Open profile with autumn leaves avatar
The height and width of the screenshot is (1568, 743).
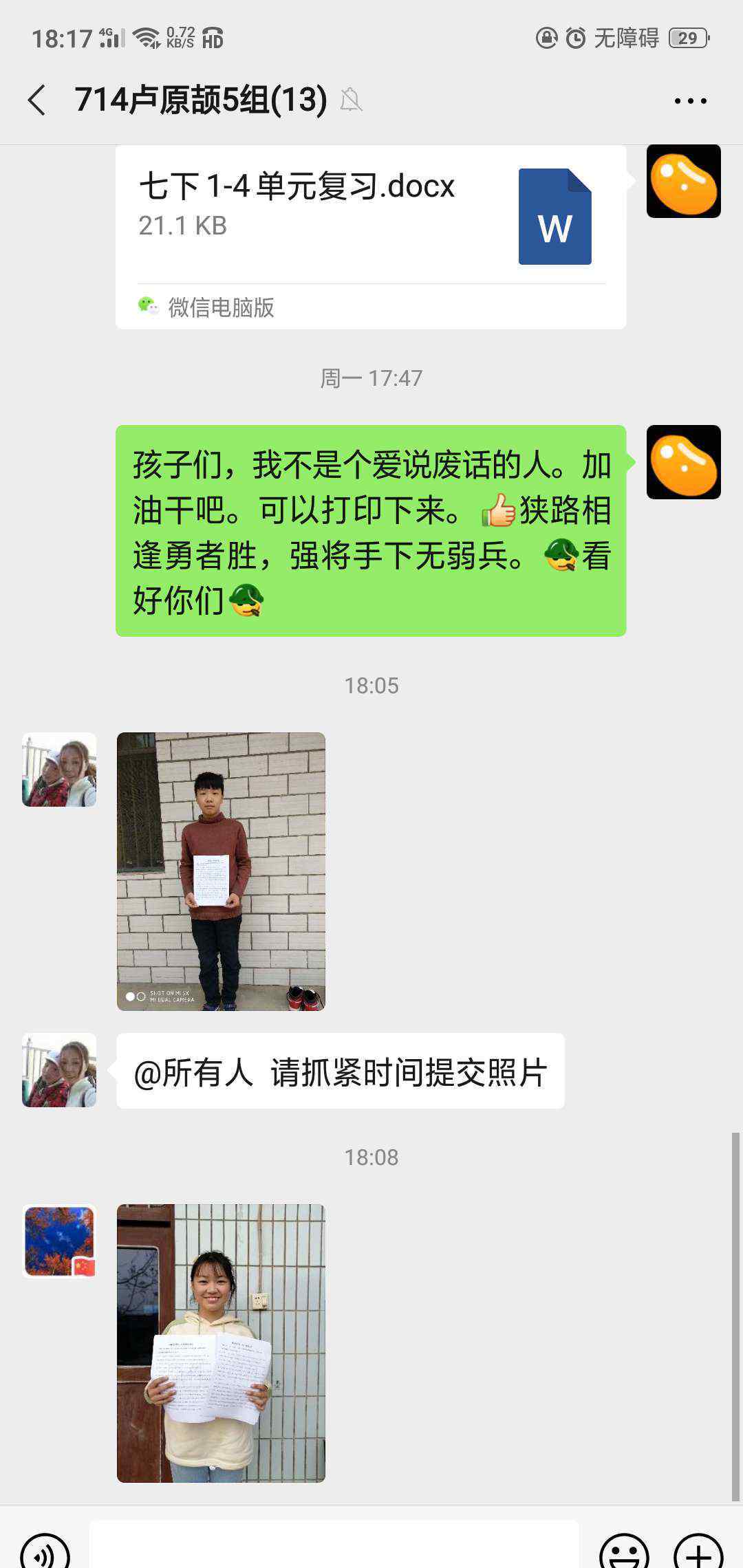(59, 1241)
